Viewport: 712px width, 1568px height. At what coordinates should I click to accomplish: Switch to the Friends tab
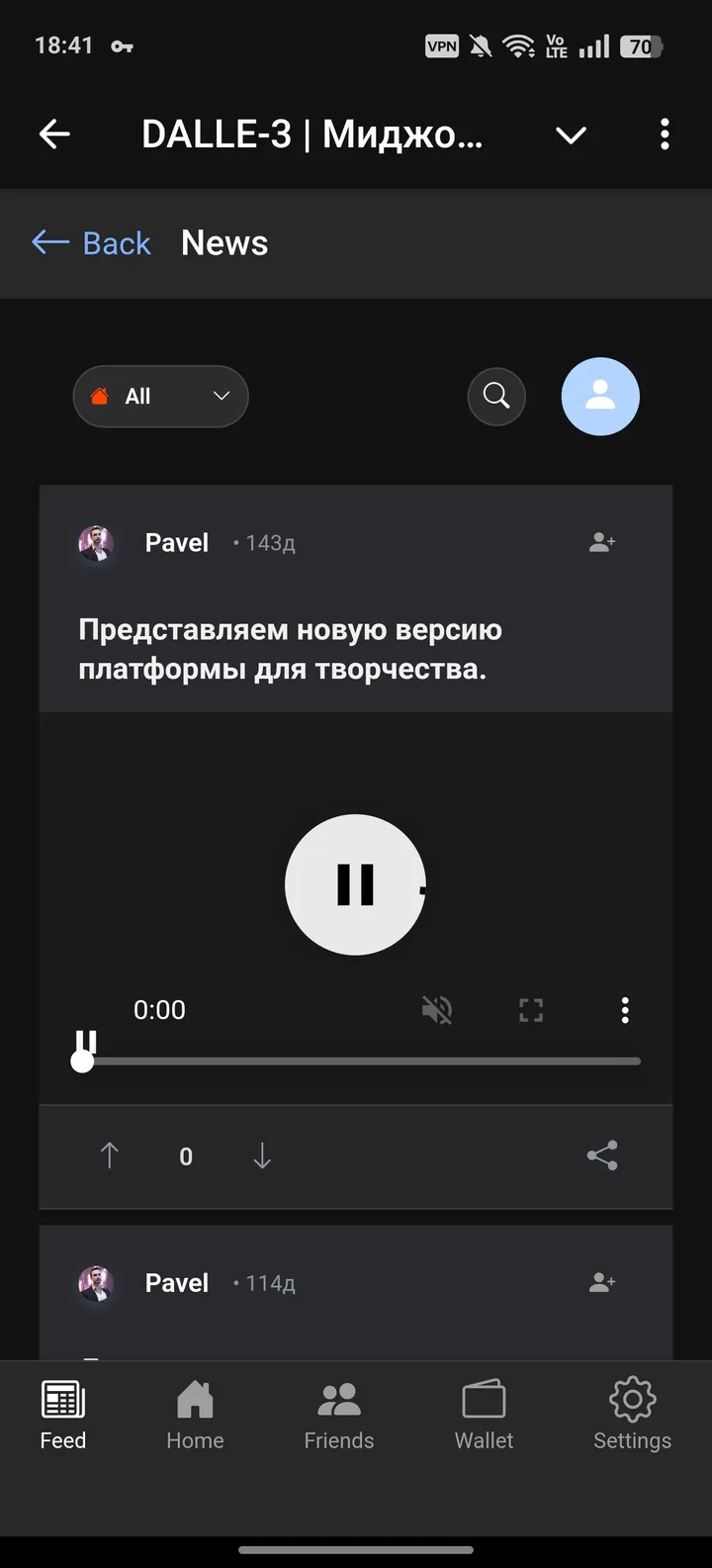pyautogui.click(x=339, y=1415)
